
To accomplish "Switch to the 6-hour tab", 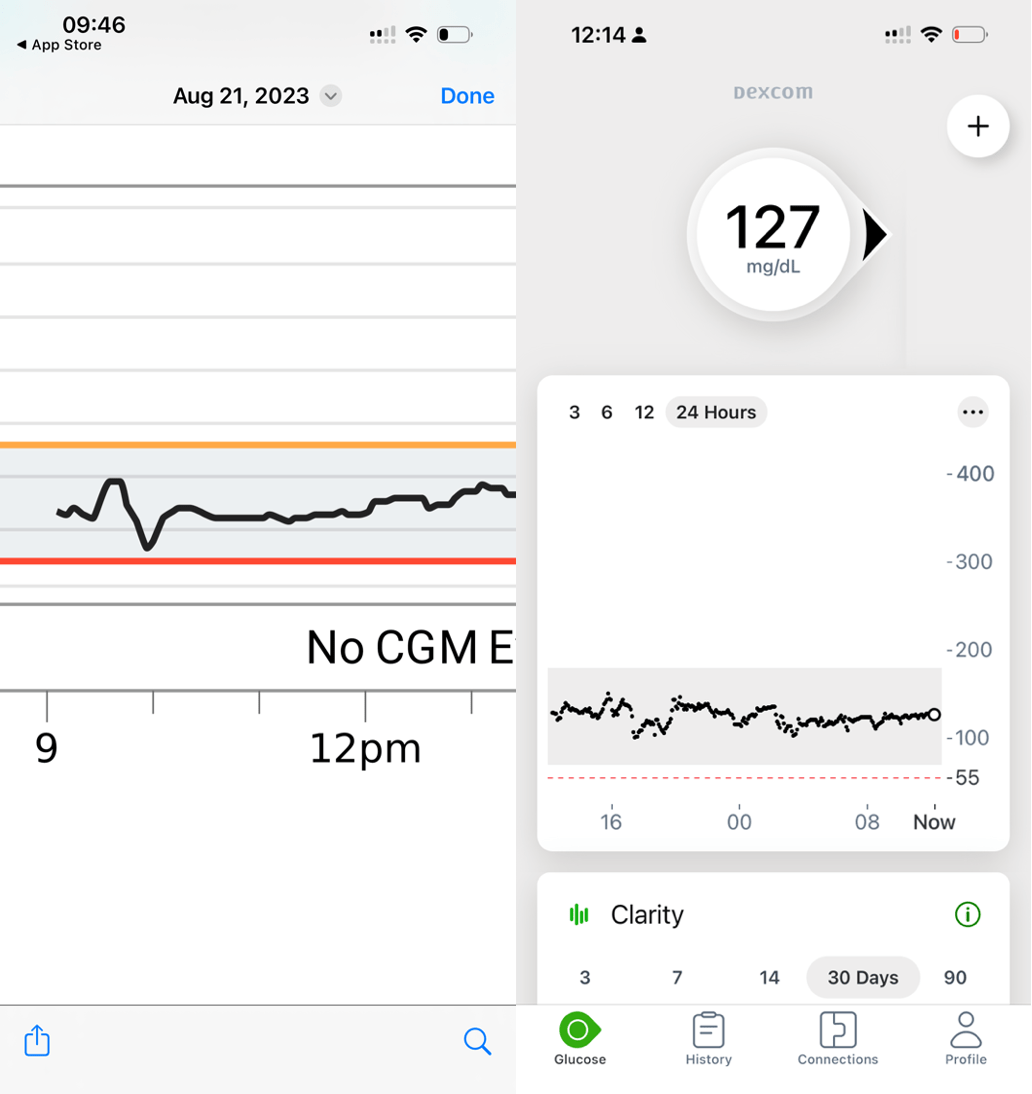I will (608, 411).
